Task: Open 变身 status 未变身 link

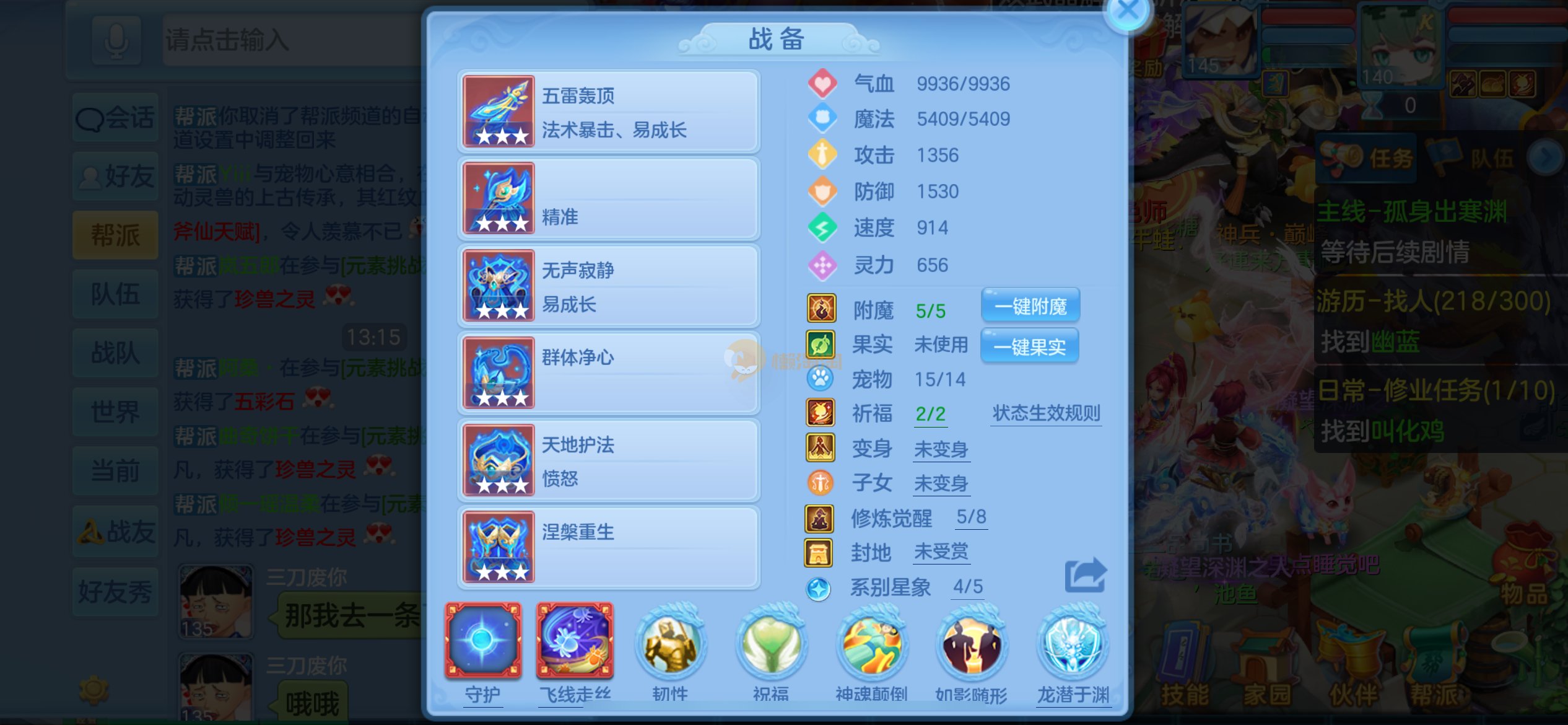Action: pyautogui.click(x=941, y=449)
